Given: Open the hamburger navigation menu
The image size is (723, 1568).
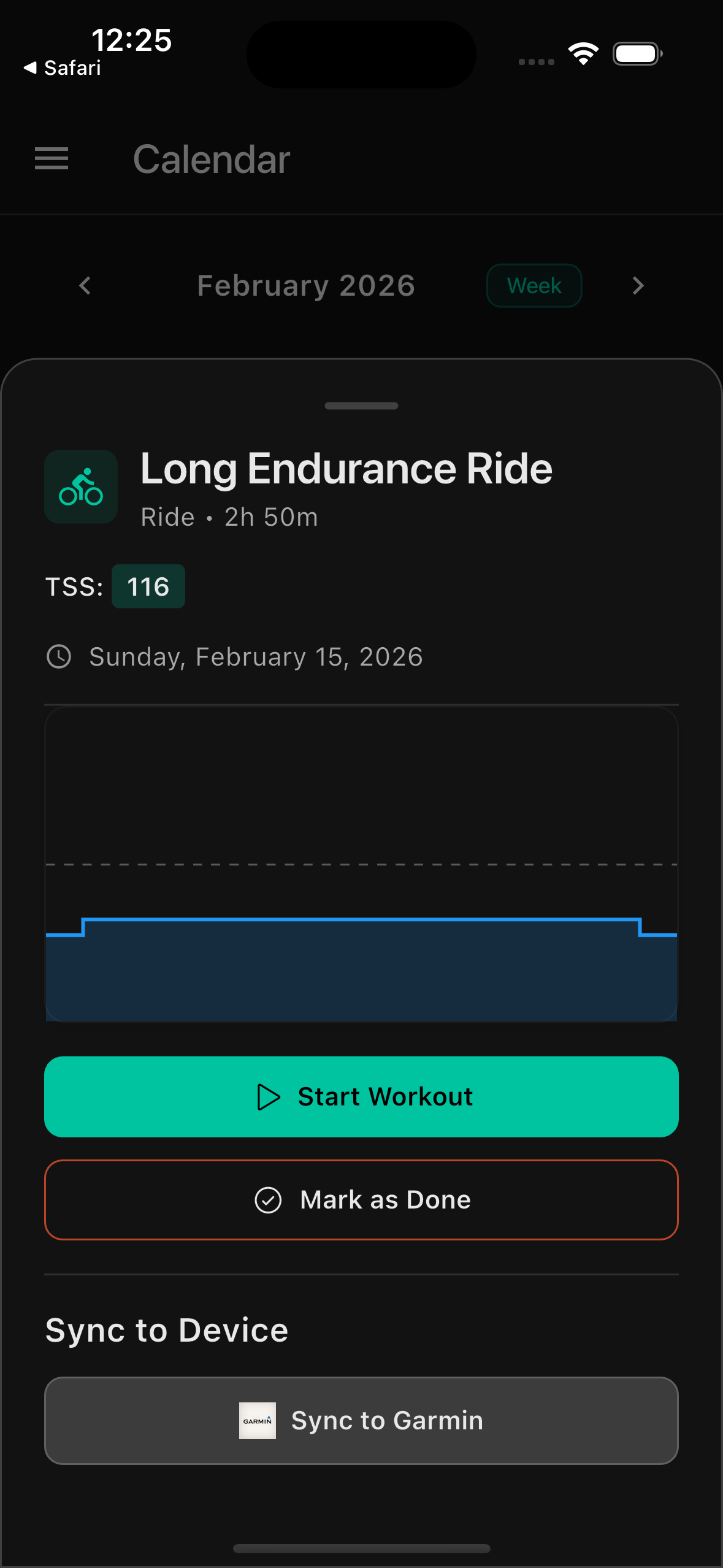Looking at the screenshot, I should 52,159.
